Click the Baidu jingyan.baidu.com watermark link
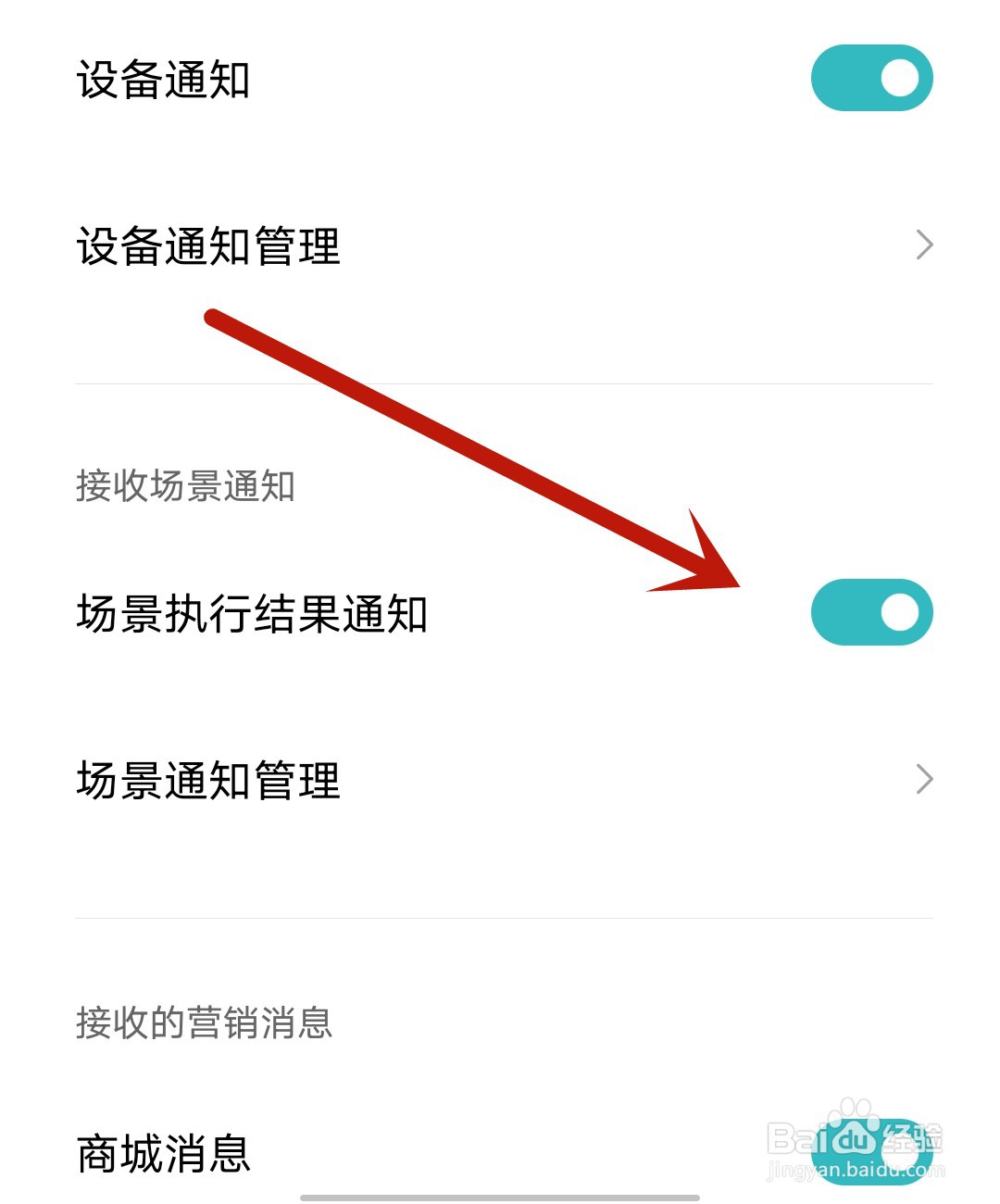Viewport: 1000px width, 1204px height. [856, 1173]
